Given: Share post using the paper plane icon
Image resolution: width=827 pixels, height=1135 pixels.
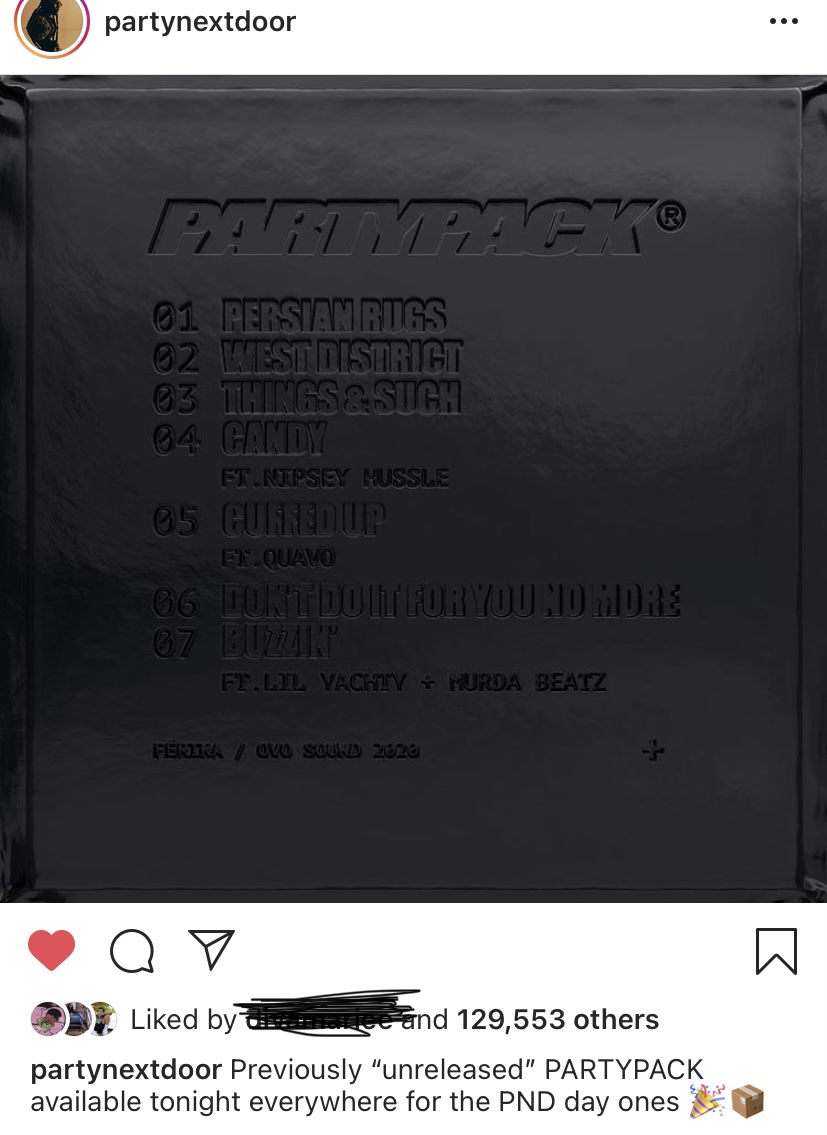Looking at the screenshot, I should [x=212, y=950].
